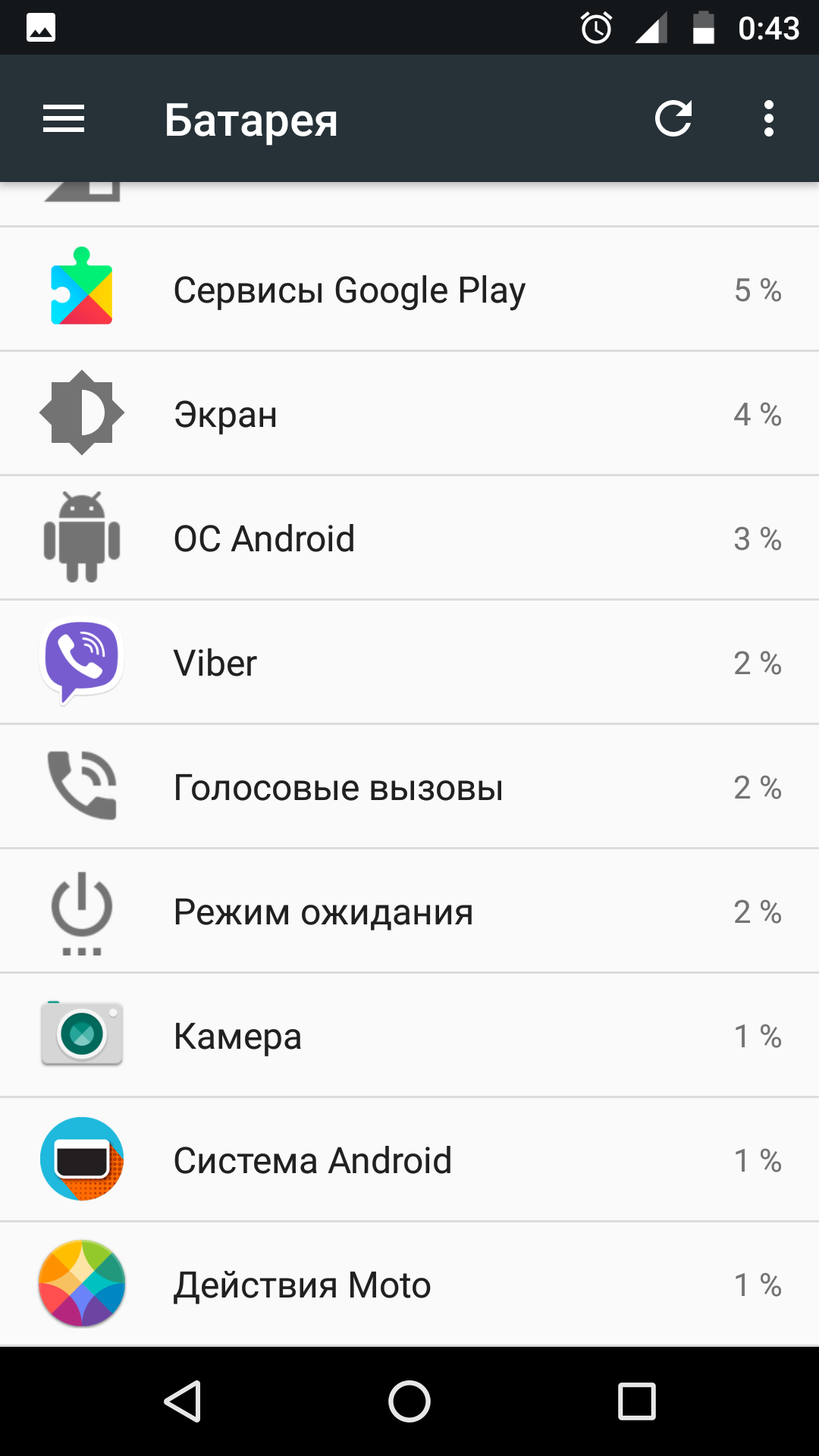
Task: Tap the Голосовые вызовы row
Action: (409, 786)
